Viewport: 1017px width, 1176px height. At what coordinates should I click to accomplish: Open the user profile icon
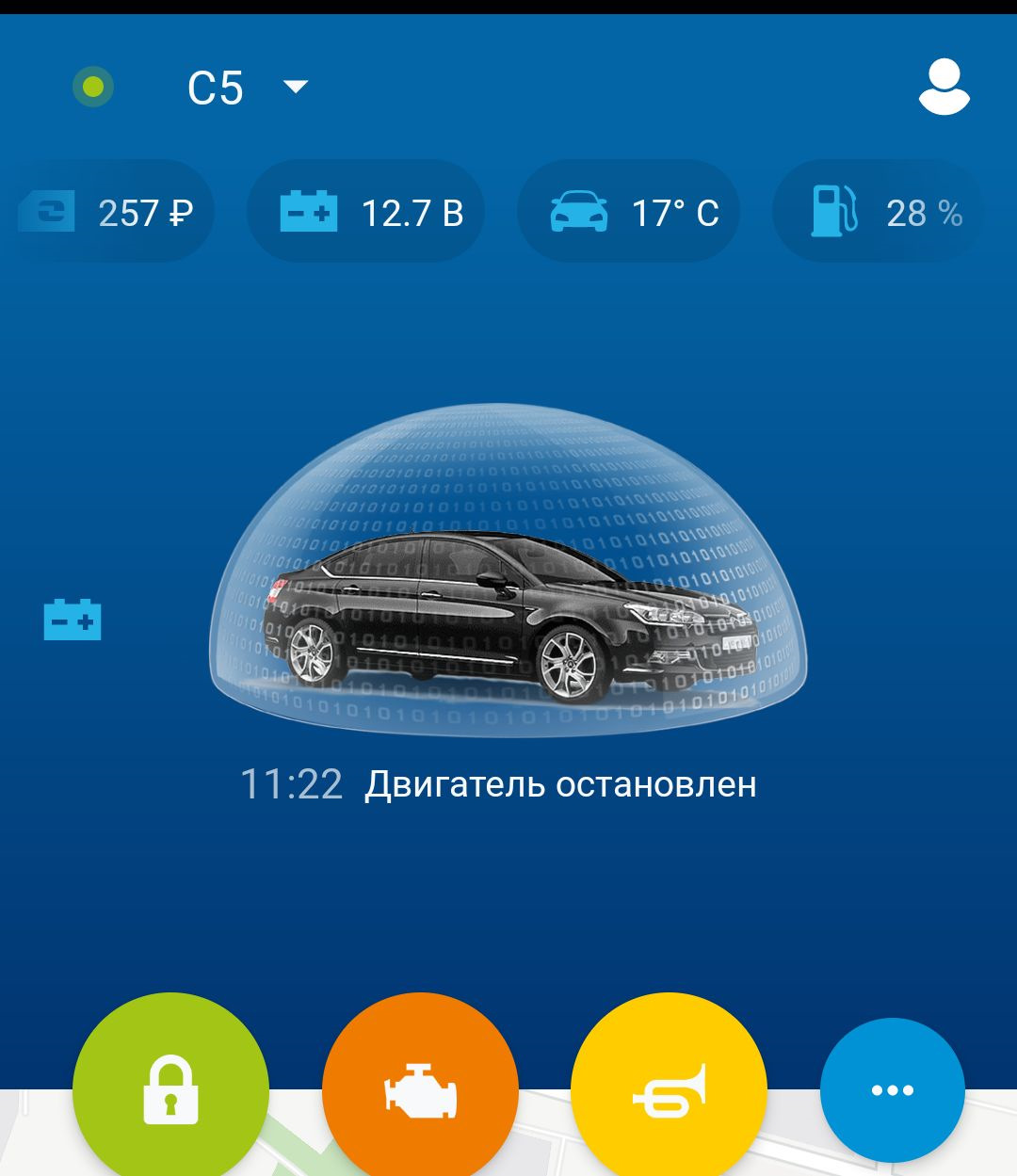pos(944,88)
